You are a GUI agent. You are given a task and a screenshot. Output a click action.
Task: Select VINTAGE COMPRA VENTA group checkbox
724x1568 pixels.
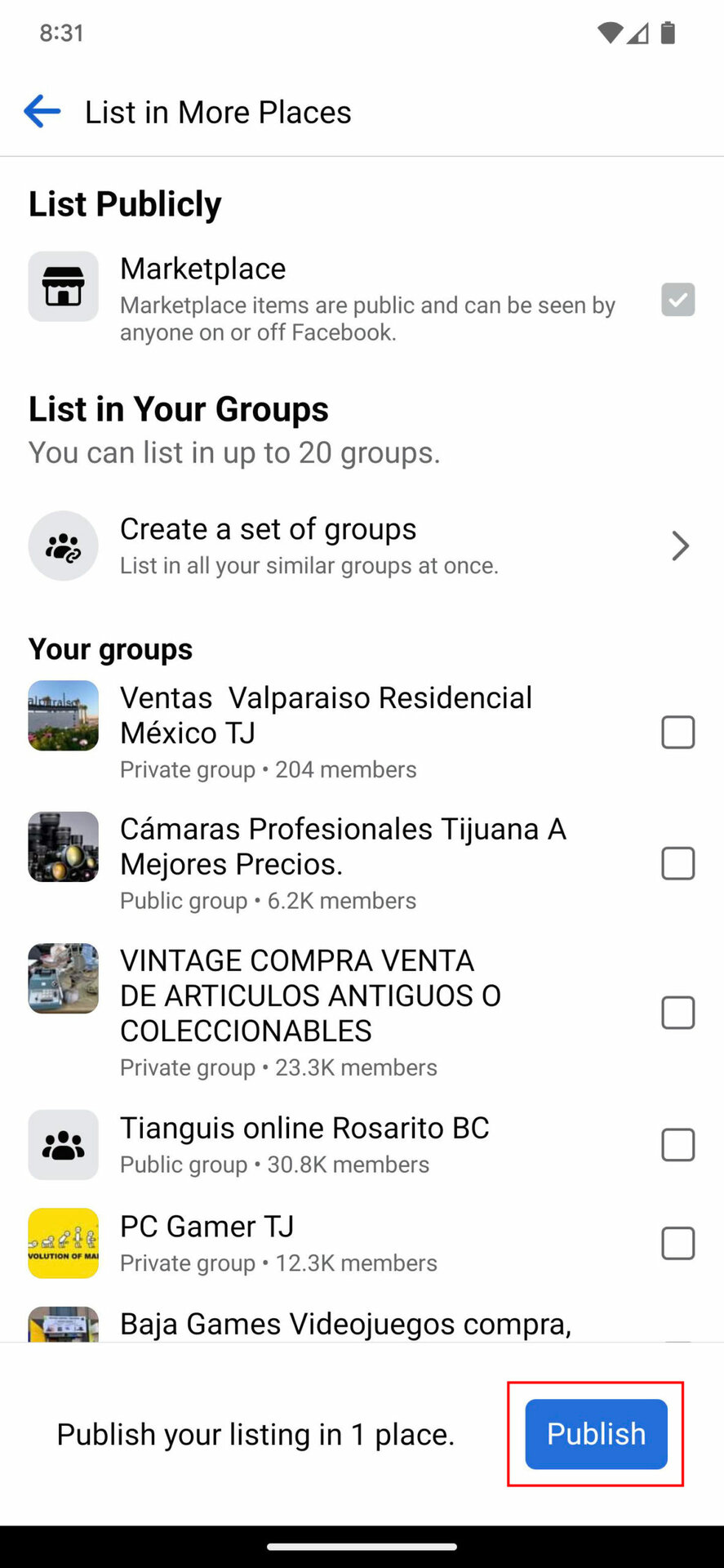point(677,1013)
